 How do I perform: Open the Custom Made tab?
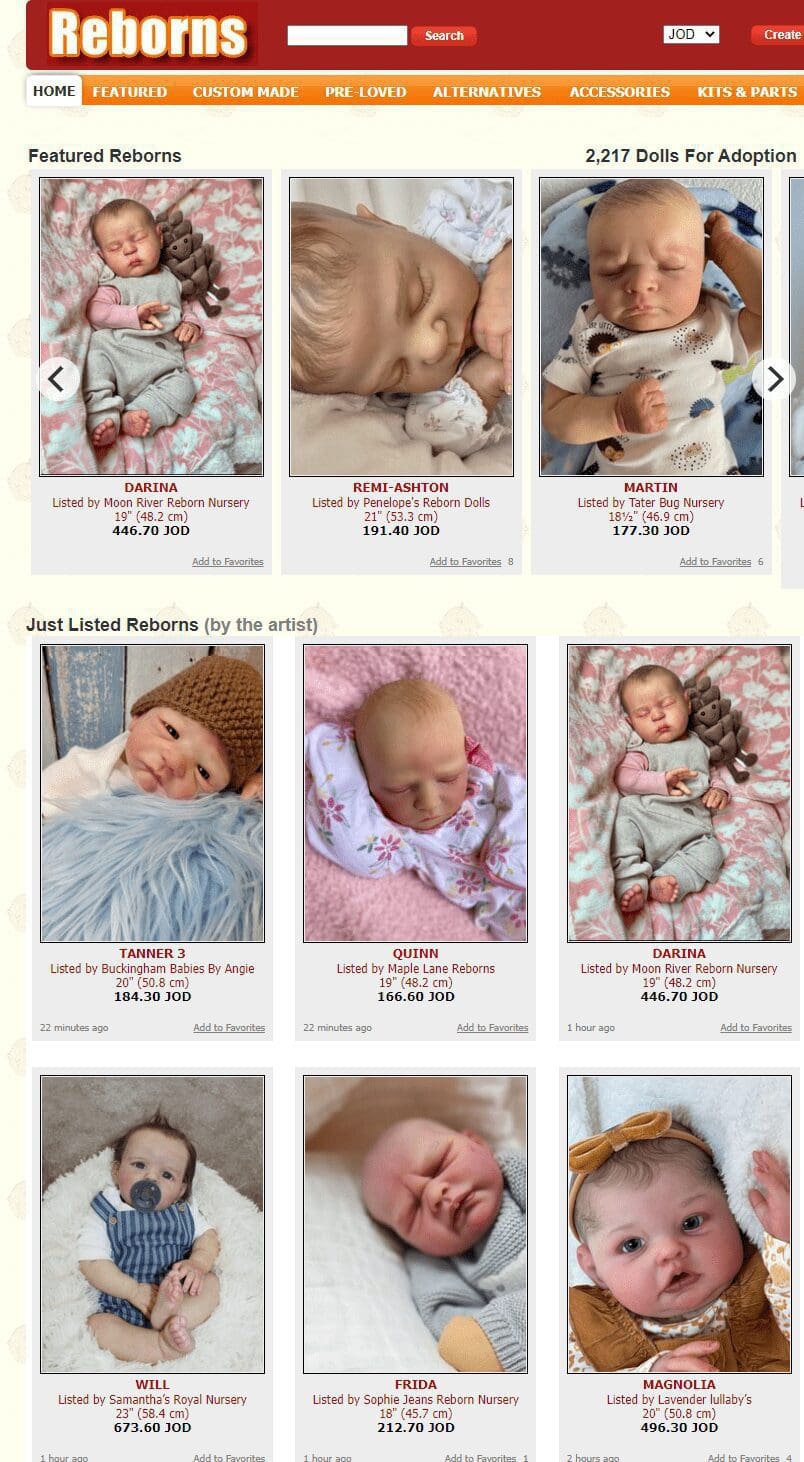click(245, 91)
